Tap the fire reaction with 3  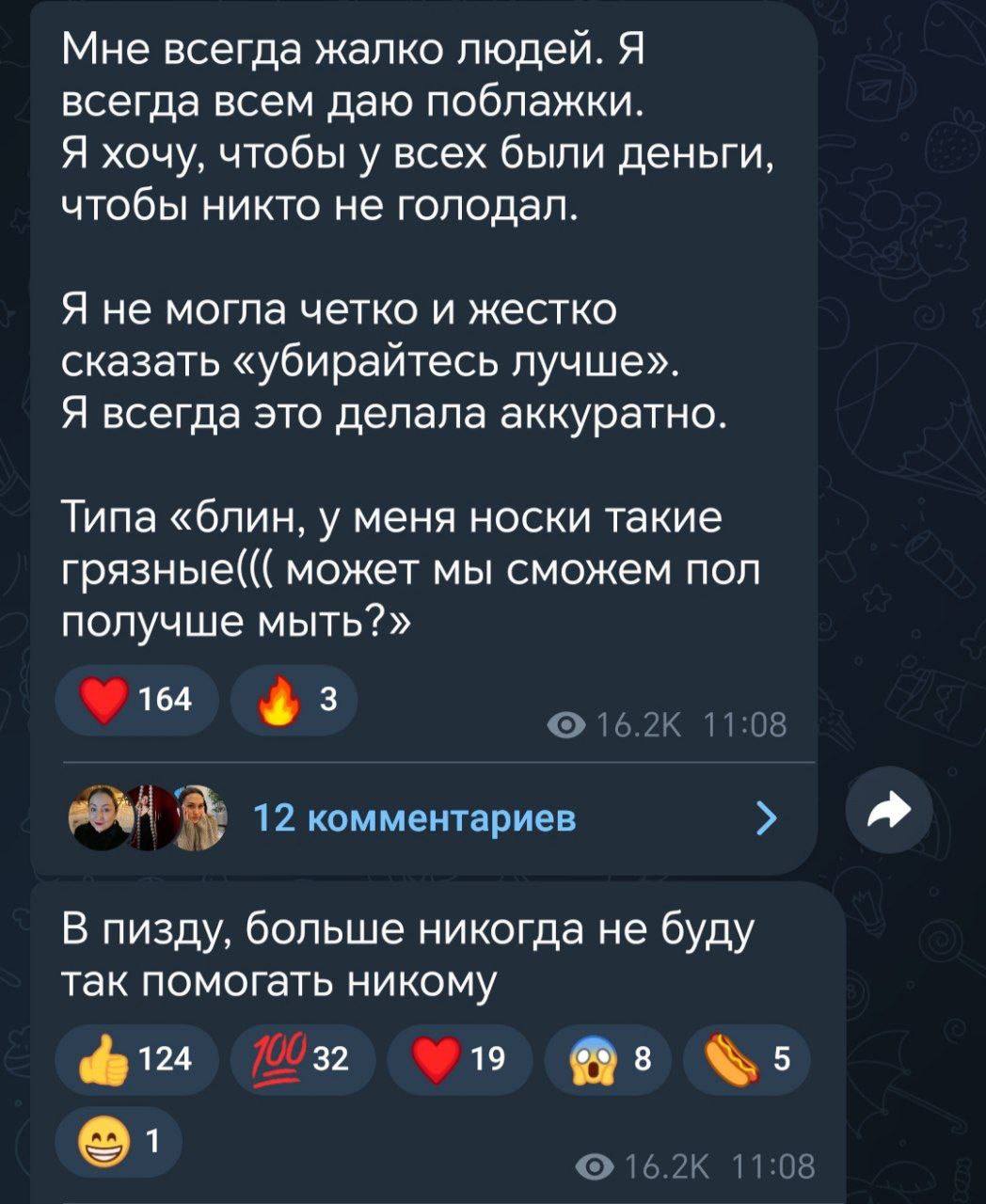[294, 700]
